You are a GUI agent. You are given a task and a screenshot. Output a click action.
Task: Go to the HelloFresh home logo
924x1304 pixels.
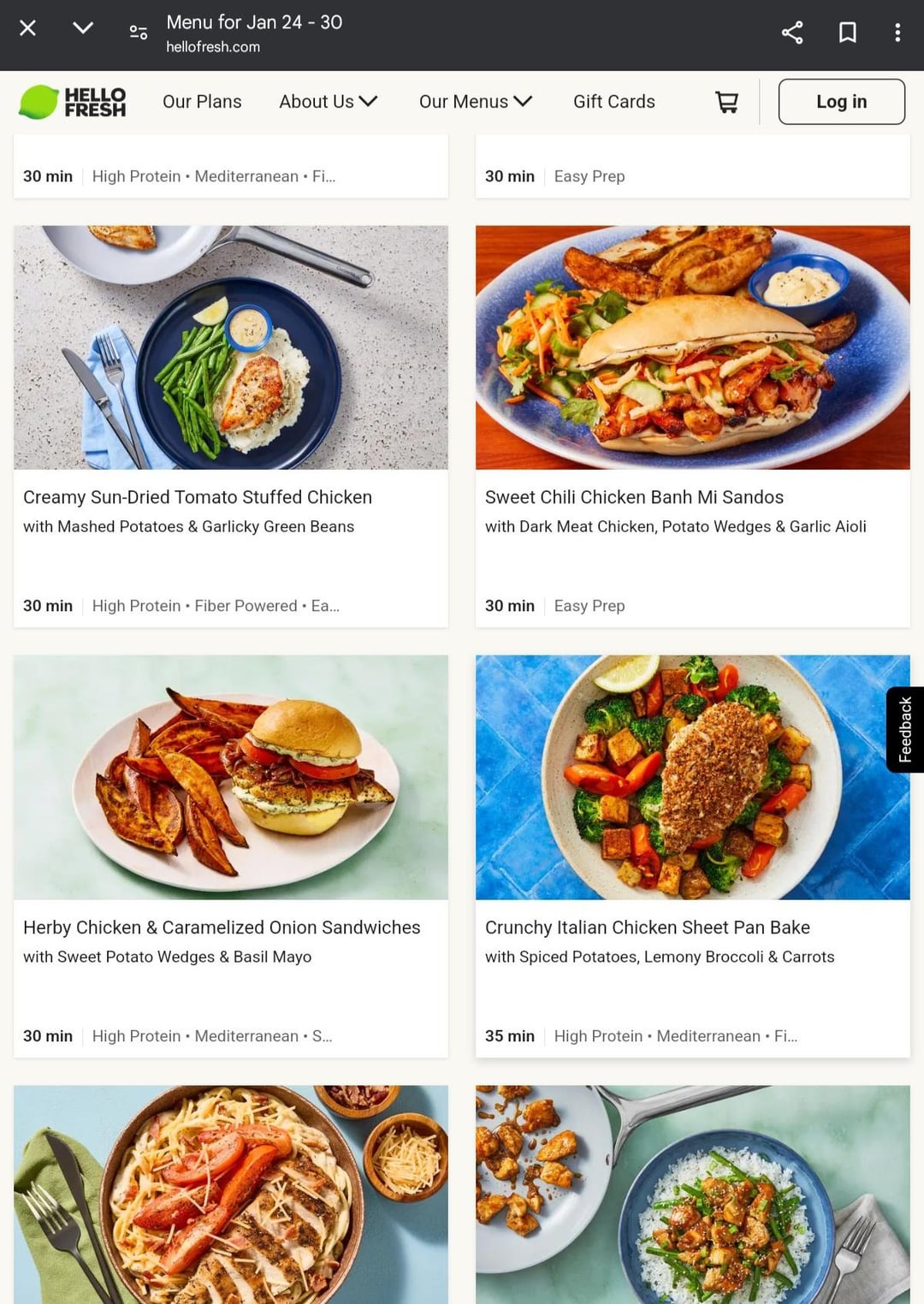pos(73,102)
